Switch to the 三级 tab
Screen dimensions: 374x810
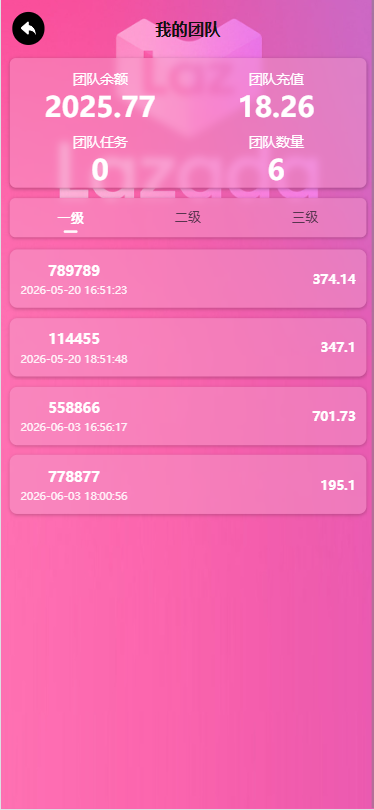[x=305, y=217]
